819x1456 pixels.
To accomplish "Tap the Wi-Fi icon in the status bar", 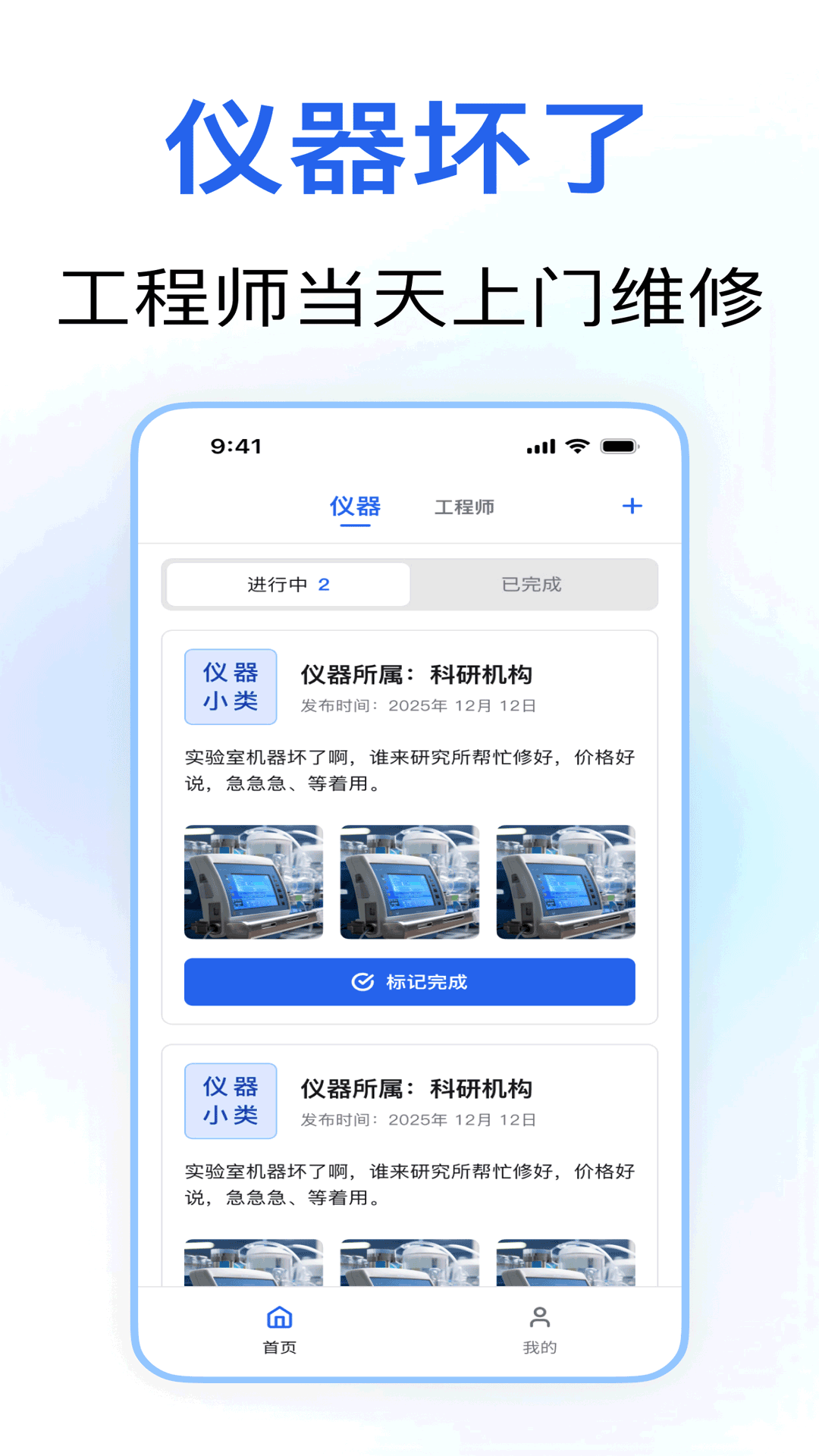I will [576, 447].
